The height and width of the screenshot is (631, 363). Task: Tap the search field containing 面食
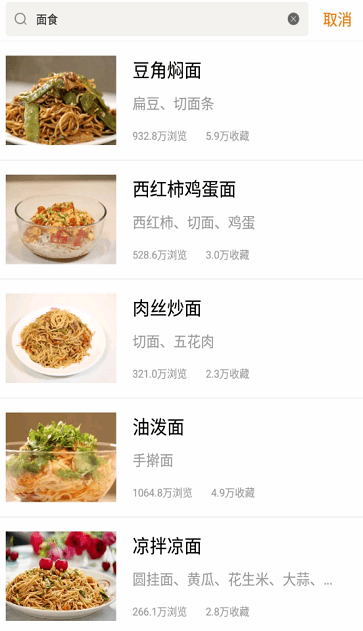pos(157,19)
